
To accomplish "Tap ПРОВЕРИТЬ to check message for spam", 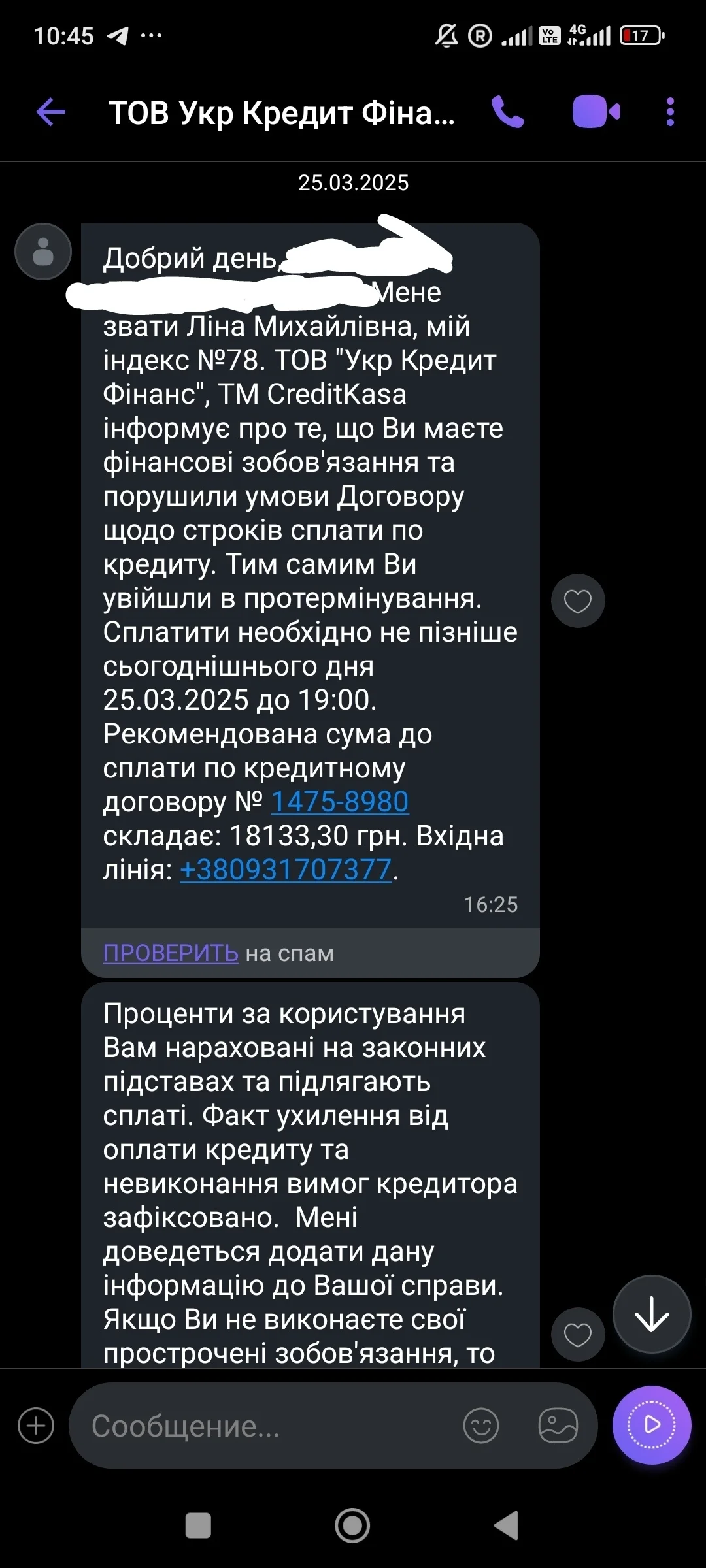I will (x=171, y=953).
